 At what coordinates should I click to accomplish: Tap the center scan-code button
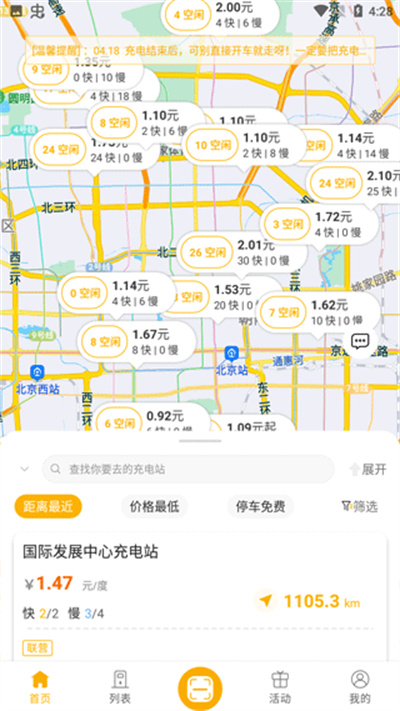(200, 688)
